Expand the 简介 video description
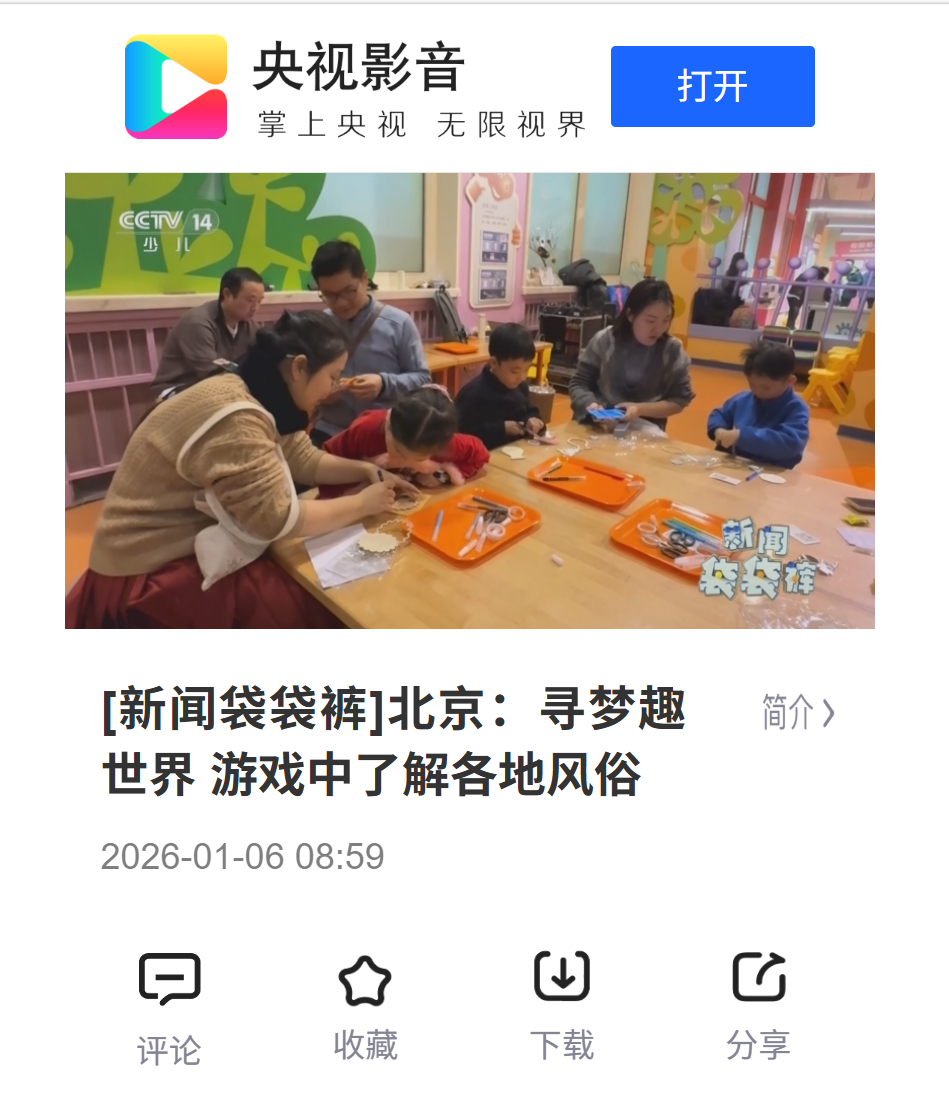 click(797, 712)
